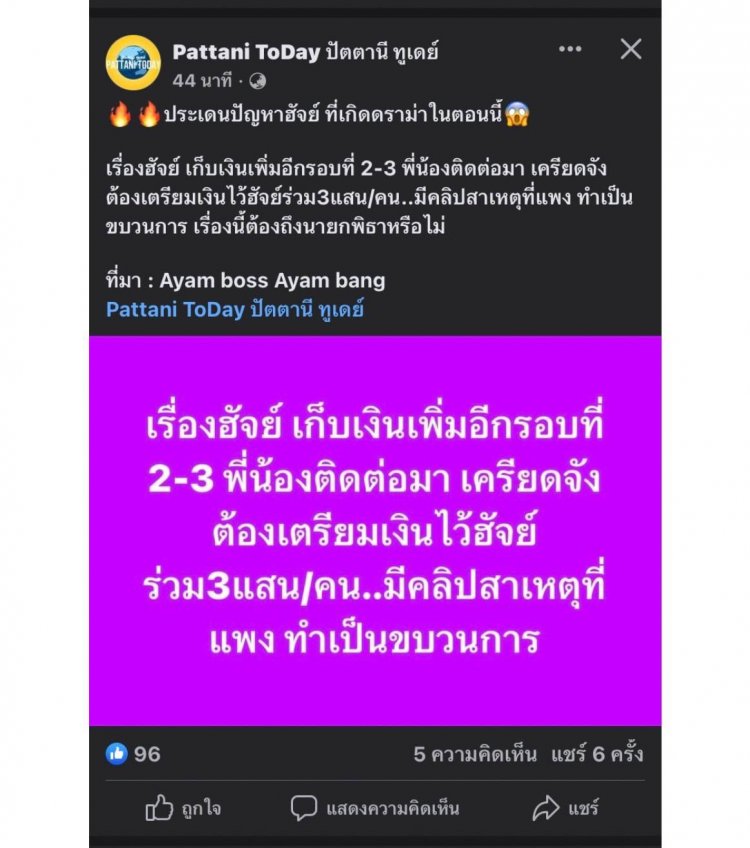This screenshot has width=750, height=848.
Task: Follow the blue Pattani ToDay link in caption
Action: pyautogui.click(x=235, y=310)
